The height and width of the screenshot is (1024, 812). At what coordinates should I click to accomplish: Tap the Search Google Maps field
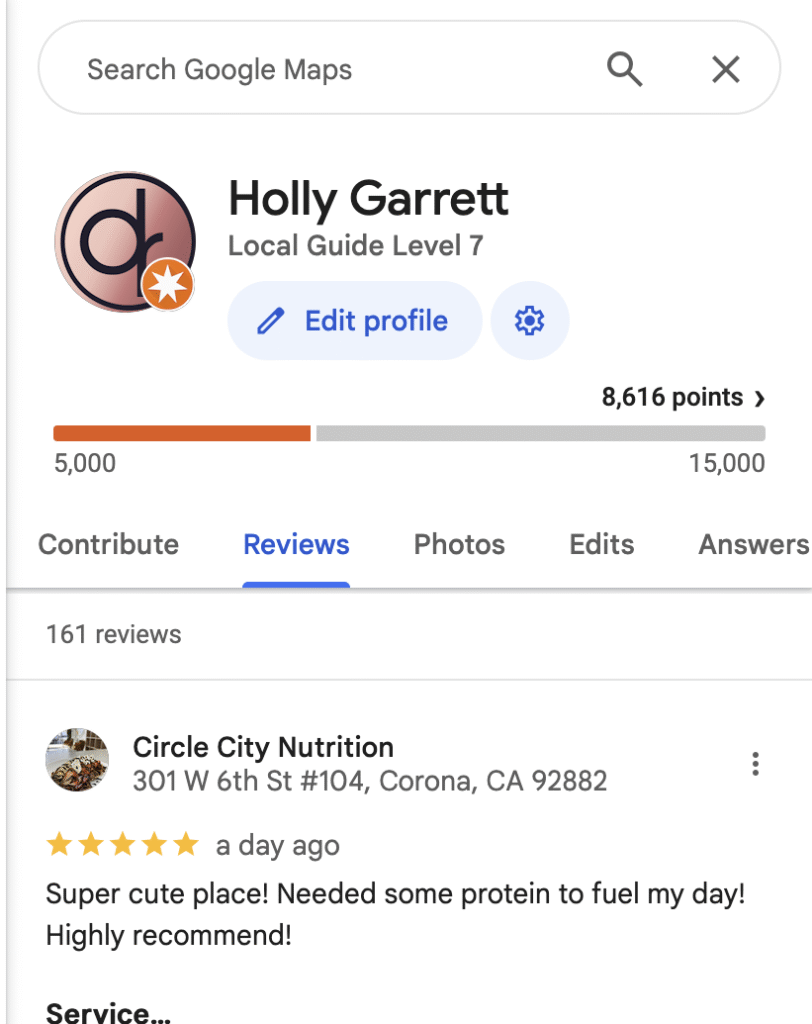(300, 70)
